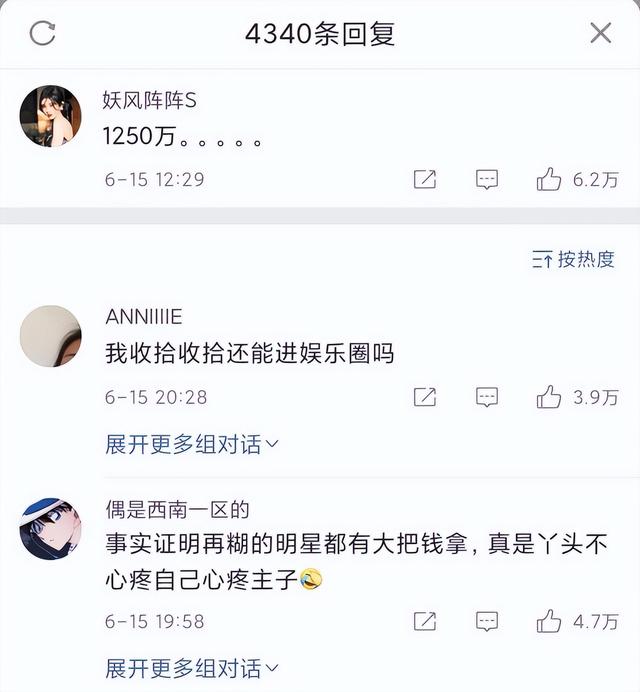Reply to 妖风阵阵S's comment
This screenshot has height=692, width=640.
click(487, 180)
